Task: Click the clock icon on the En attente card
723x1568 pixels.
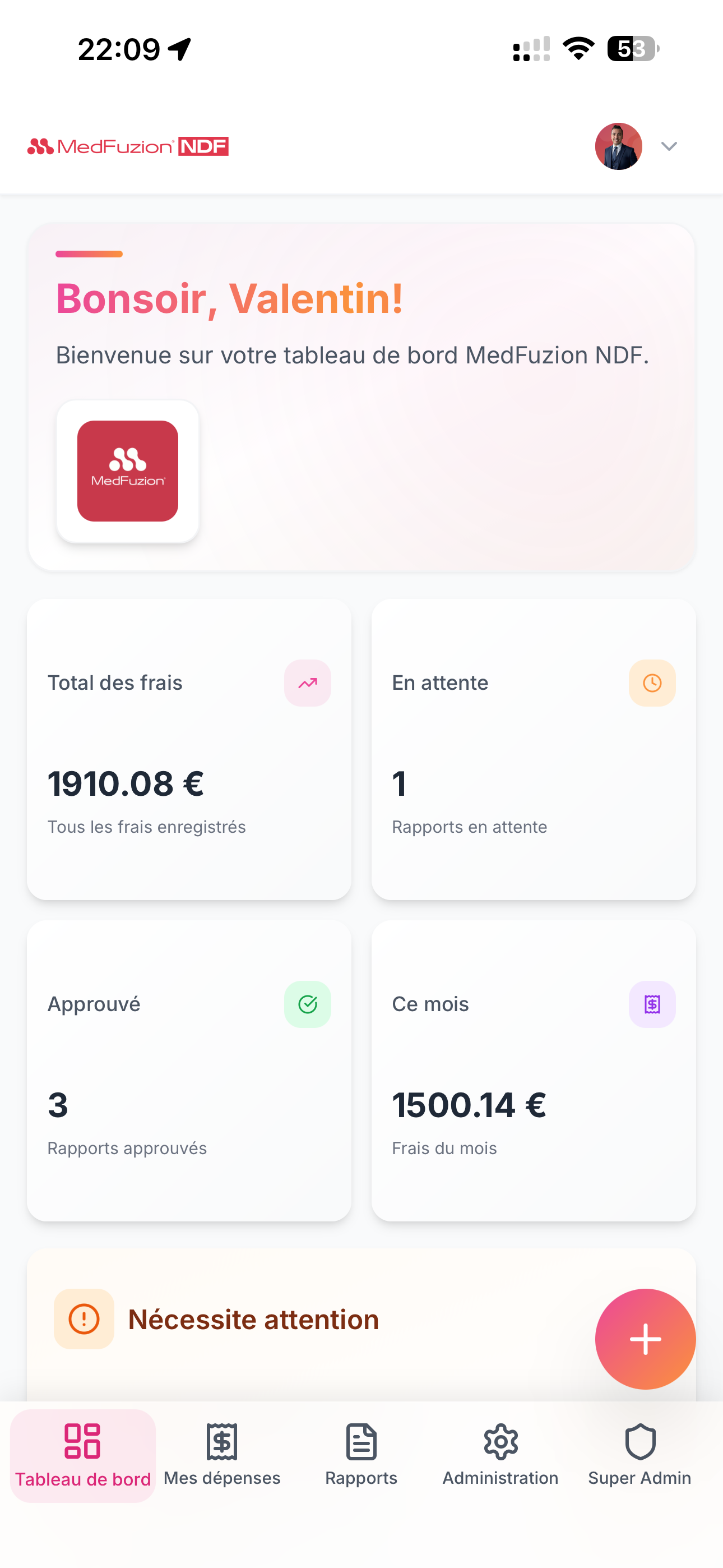Action: (x=652, y=683)
